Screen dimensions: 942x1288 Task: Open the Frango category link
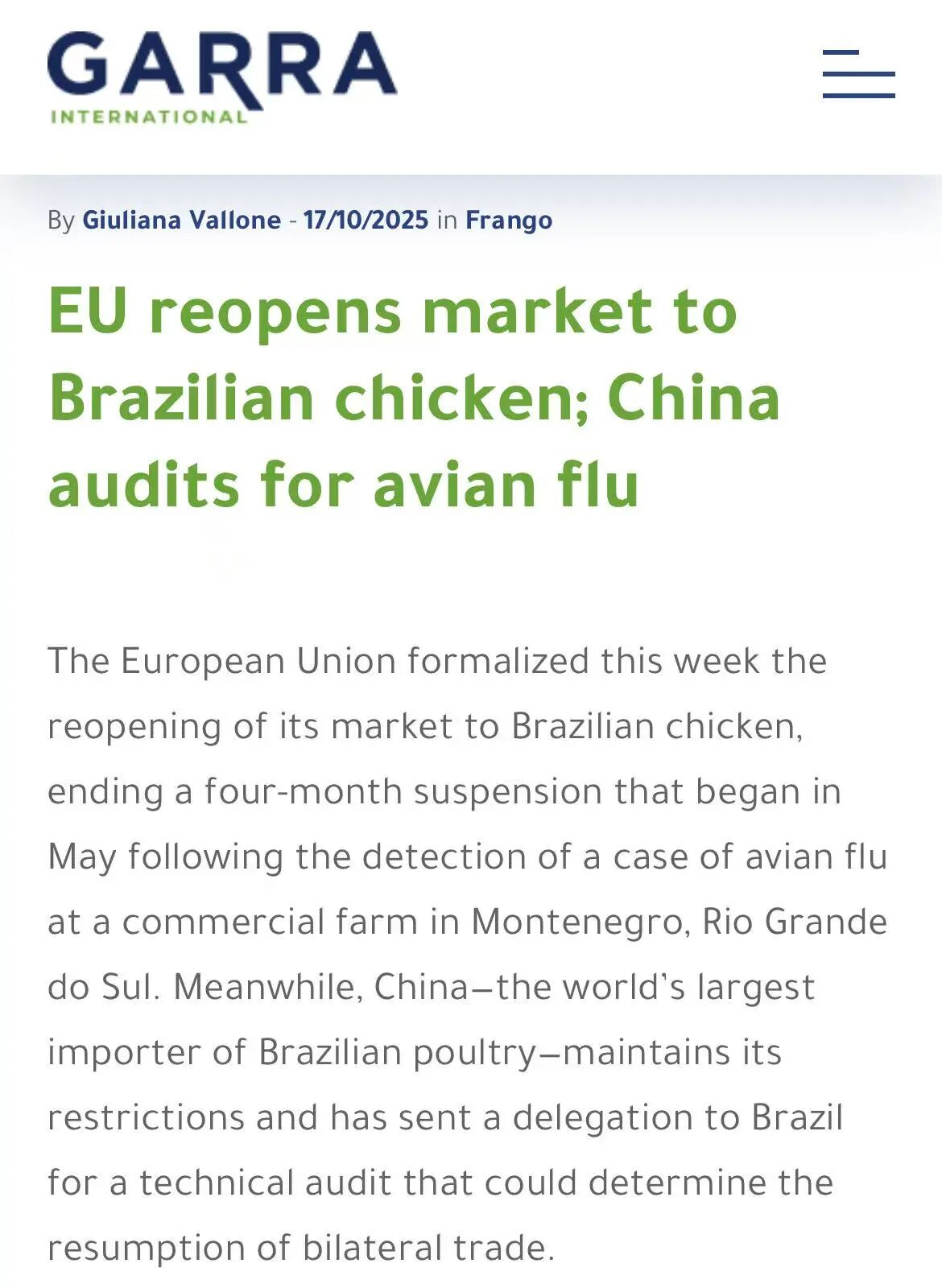[x=509, y=220]
